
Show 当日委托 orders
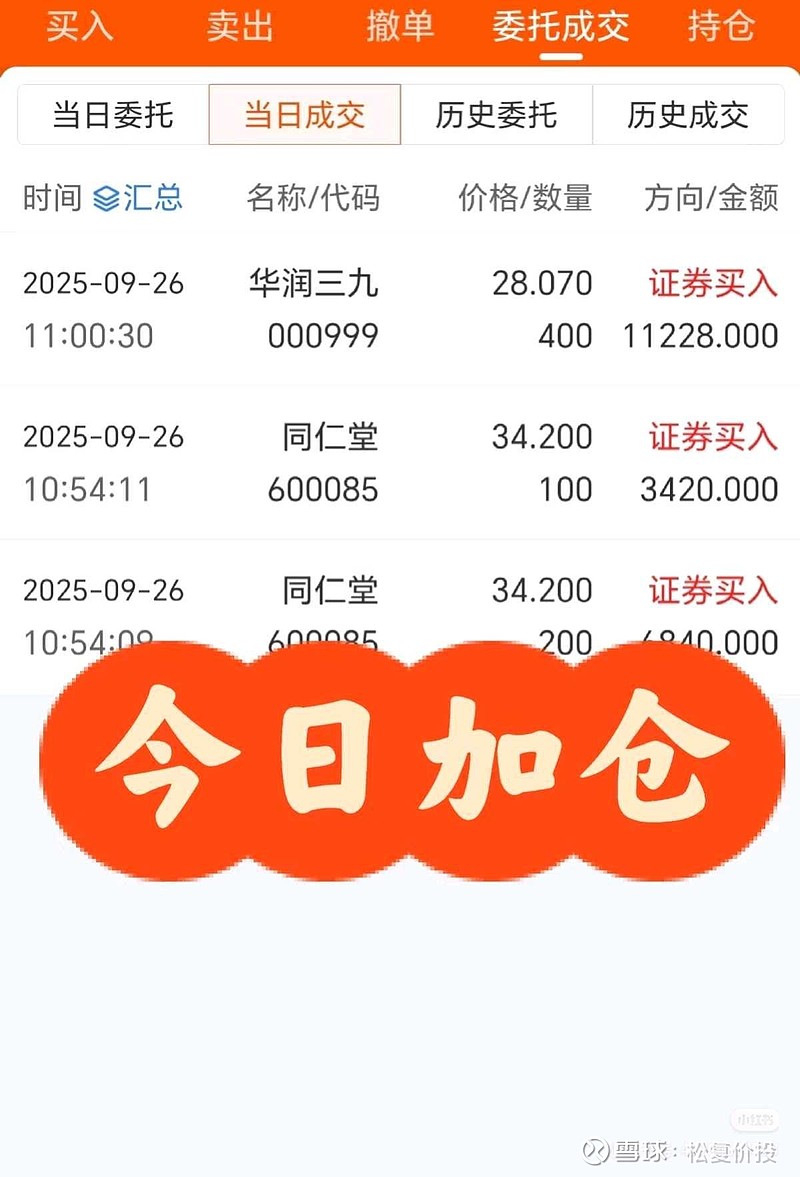(x=113, y=115)
